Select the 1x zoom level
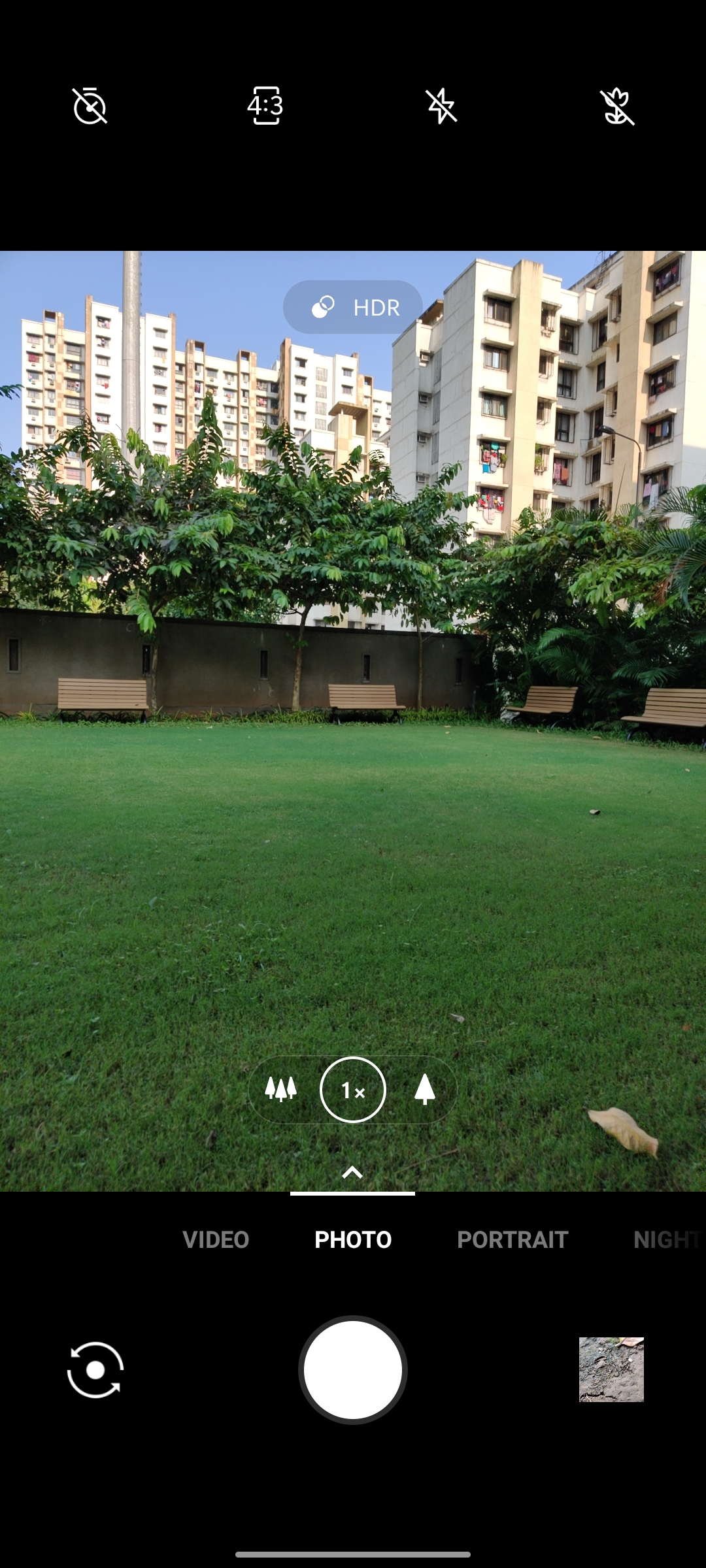 pyautogui.click(x=353, y=1090)
